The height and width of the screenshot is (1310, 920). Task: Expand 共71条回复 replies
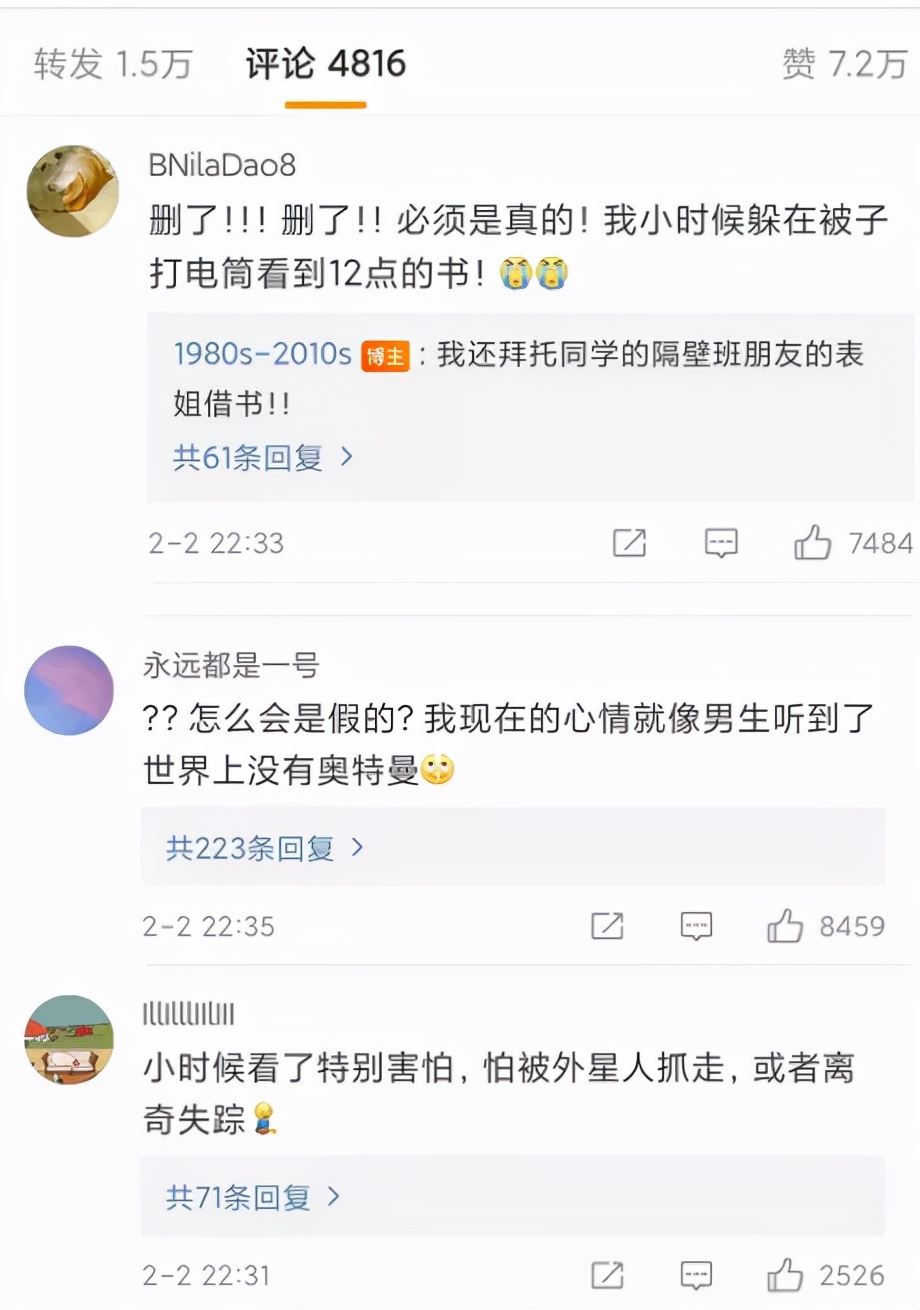(x=253, y=1197)
